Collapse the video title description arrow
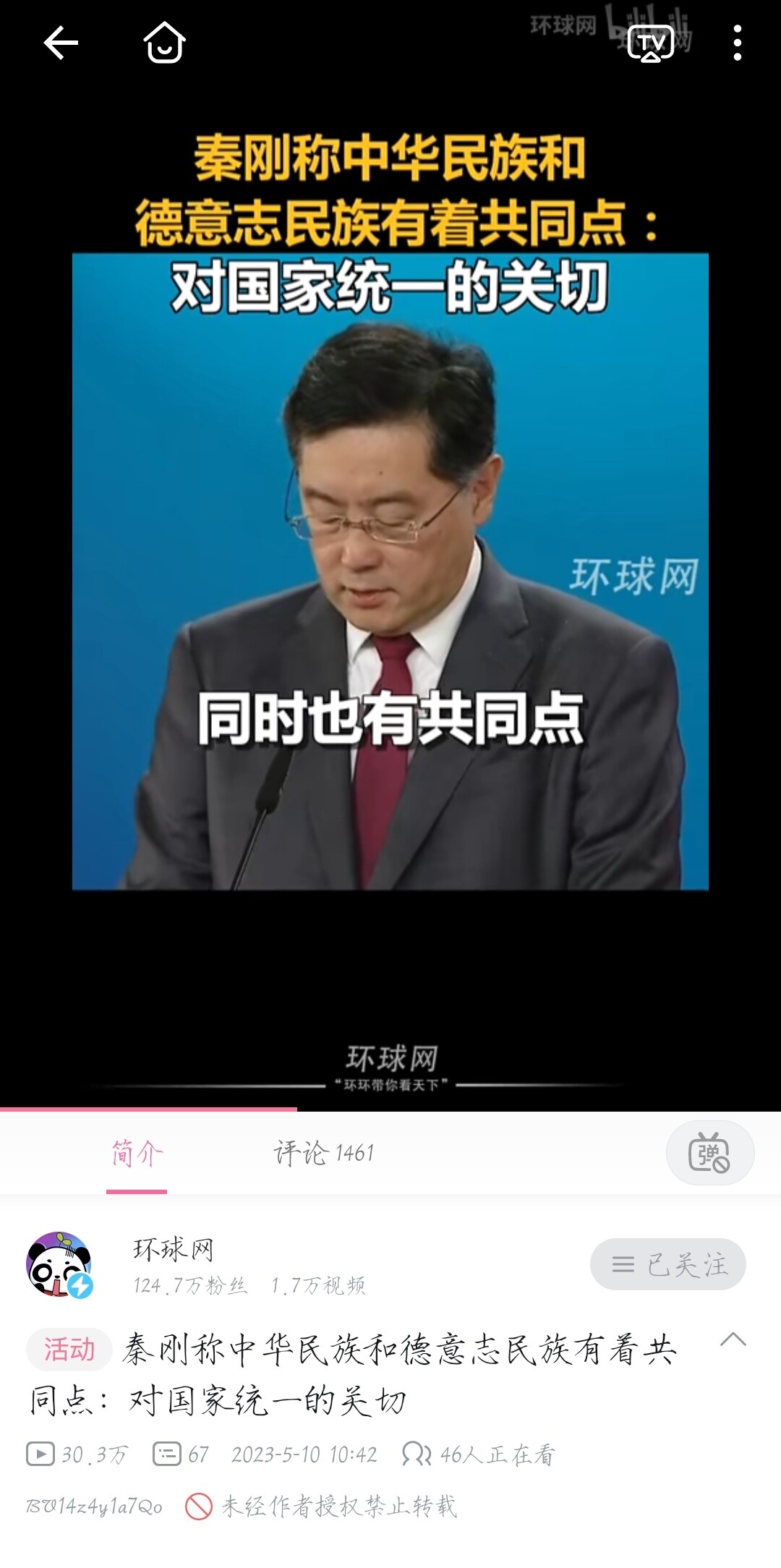Image resolution: width=781 pixels, height=1568 pixels. coord(733,1339)
